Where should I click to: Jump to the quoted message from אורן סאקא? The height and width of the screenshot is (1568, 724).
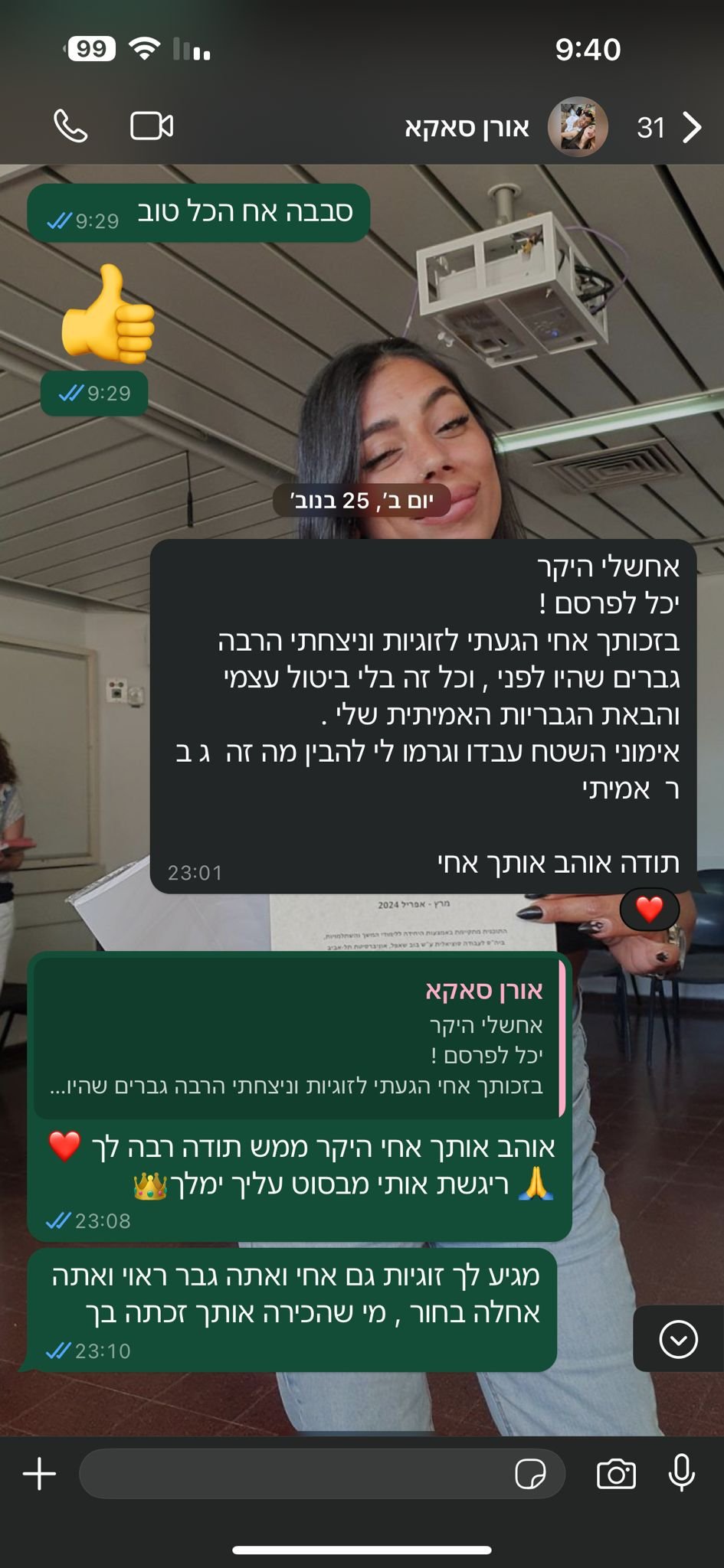click(x=299, y=1037)
